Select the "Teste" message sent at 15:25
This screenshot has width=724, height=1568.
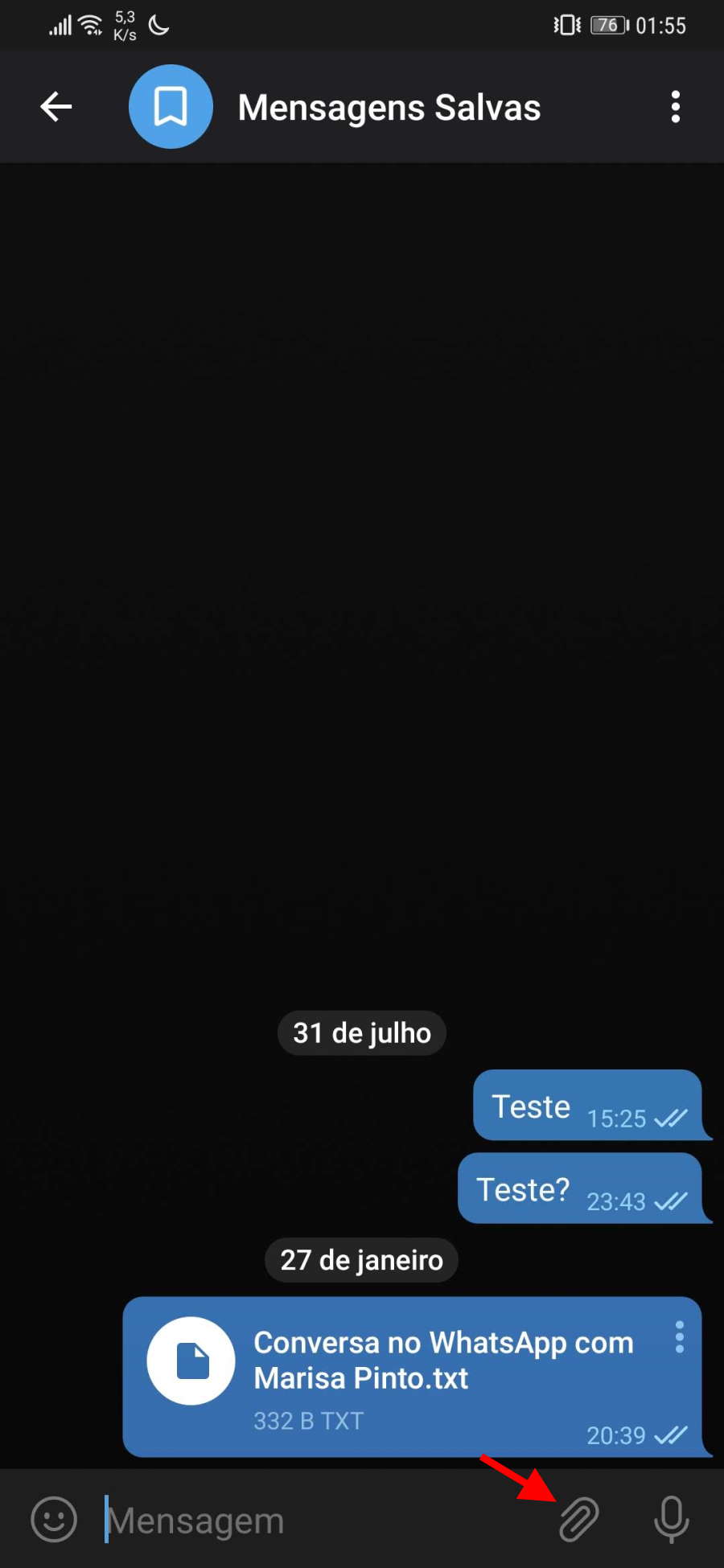593,1106
